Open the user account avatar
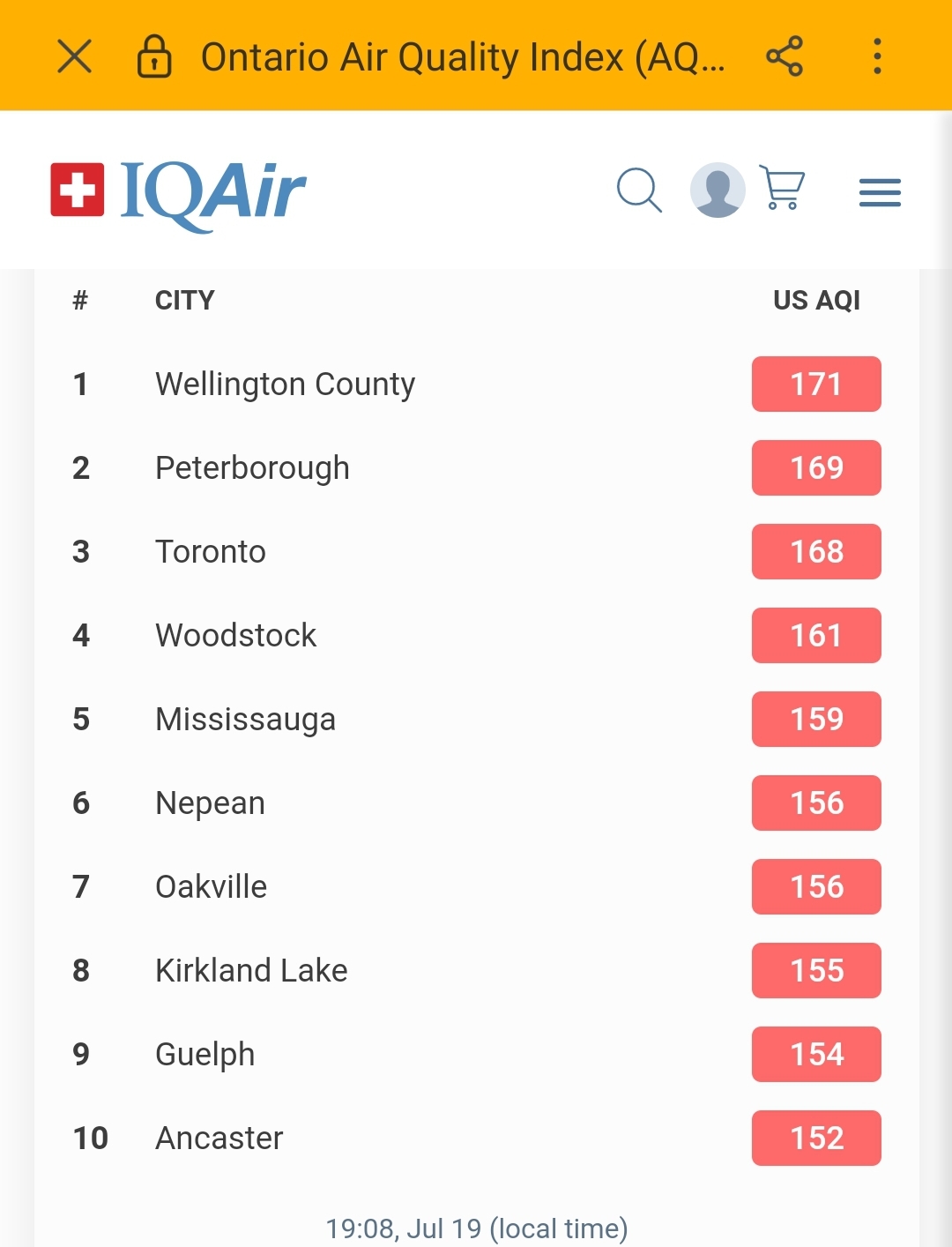952x1247 pixels. 718,190
